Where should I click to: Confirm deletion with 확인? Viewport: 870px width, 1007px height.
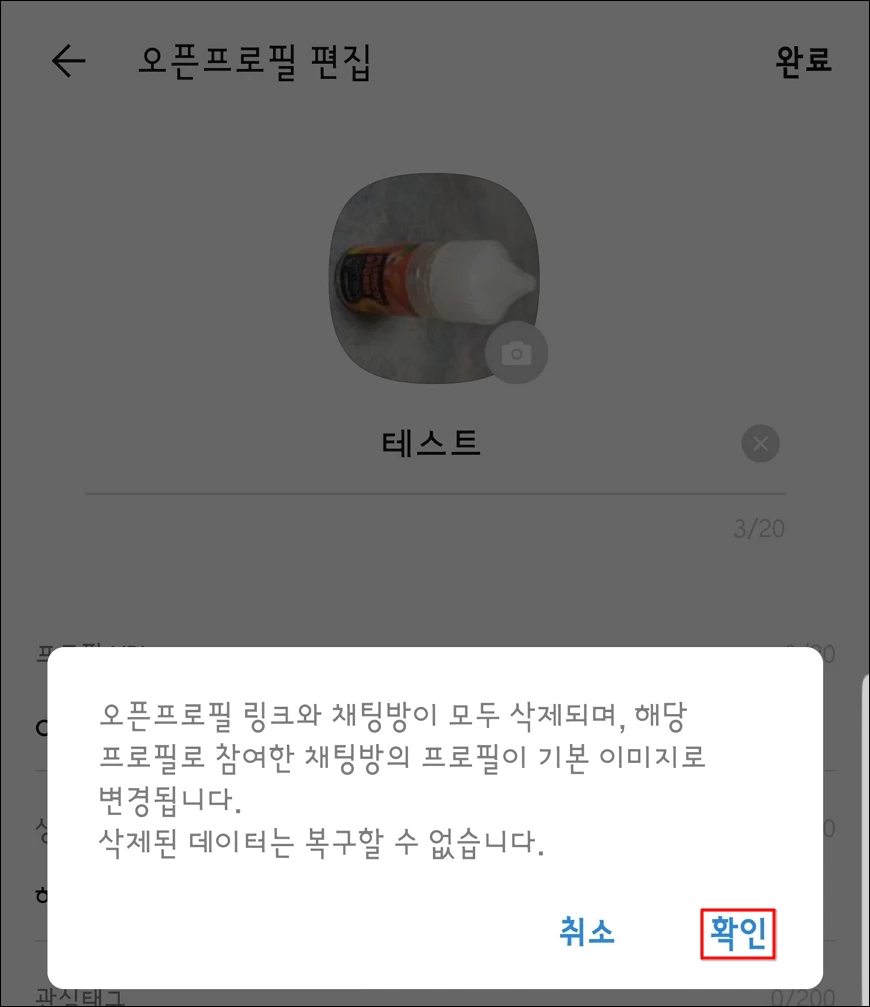[x=738, y=933]
